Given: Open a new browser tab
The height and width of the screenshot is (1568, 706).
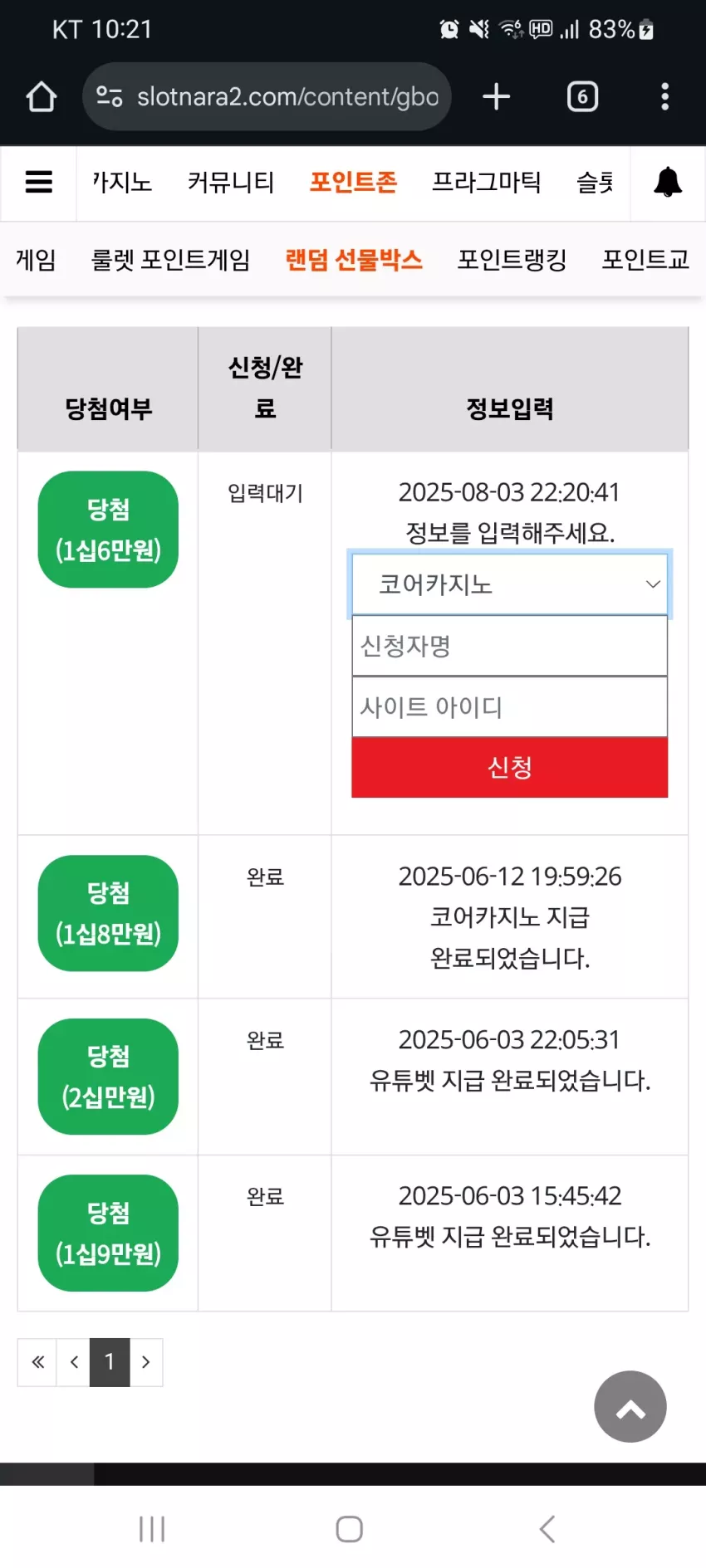Looking at the screenshot, I should tap(496, 97).
